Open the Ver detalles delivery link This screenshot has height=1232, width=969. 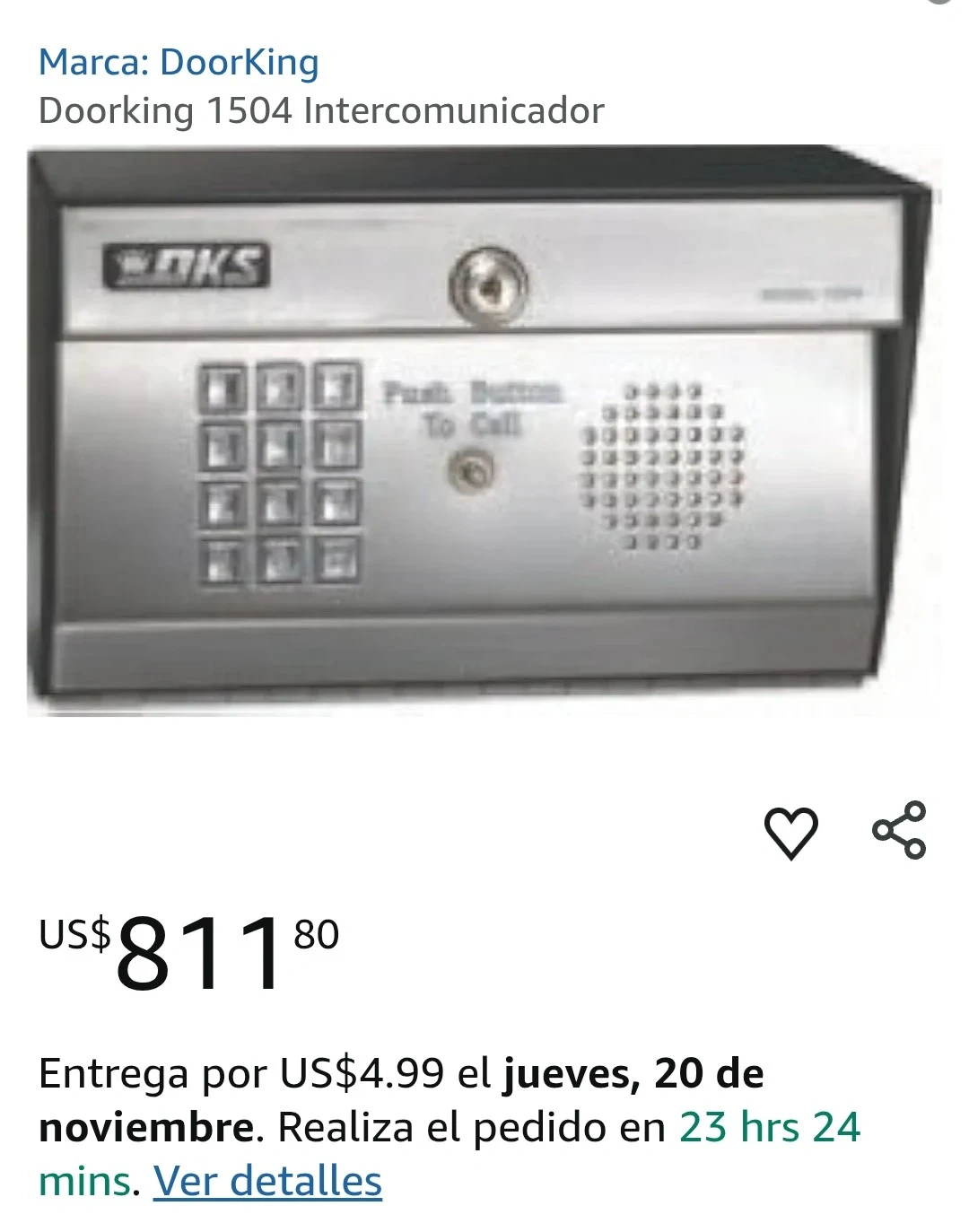267,1181
